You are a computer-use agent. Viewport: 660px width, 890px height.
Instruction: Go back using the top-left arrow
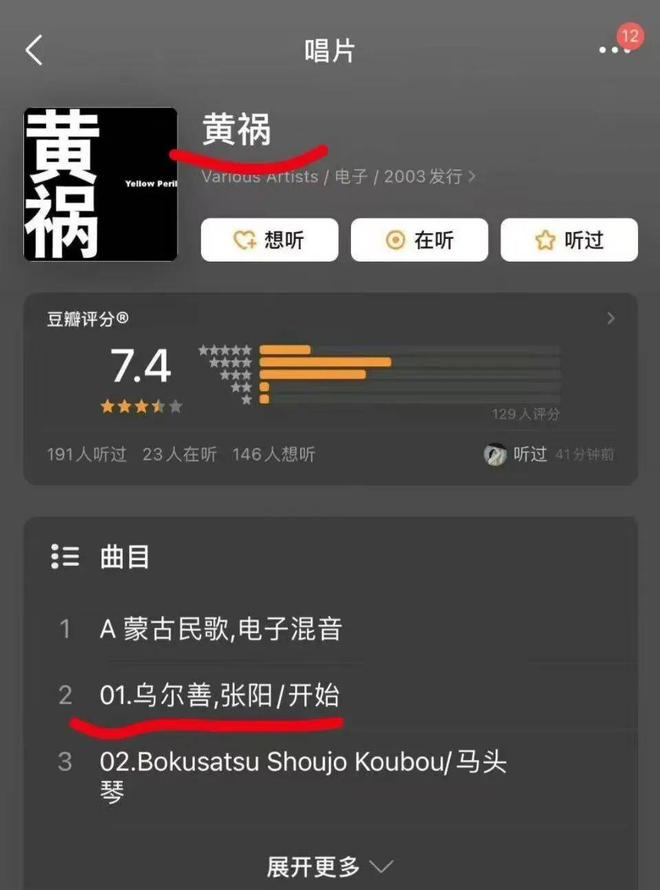click(35, 51)
